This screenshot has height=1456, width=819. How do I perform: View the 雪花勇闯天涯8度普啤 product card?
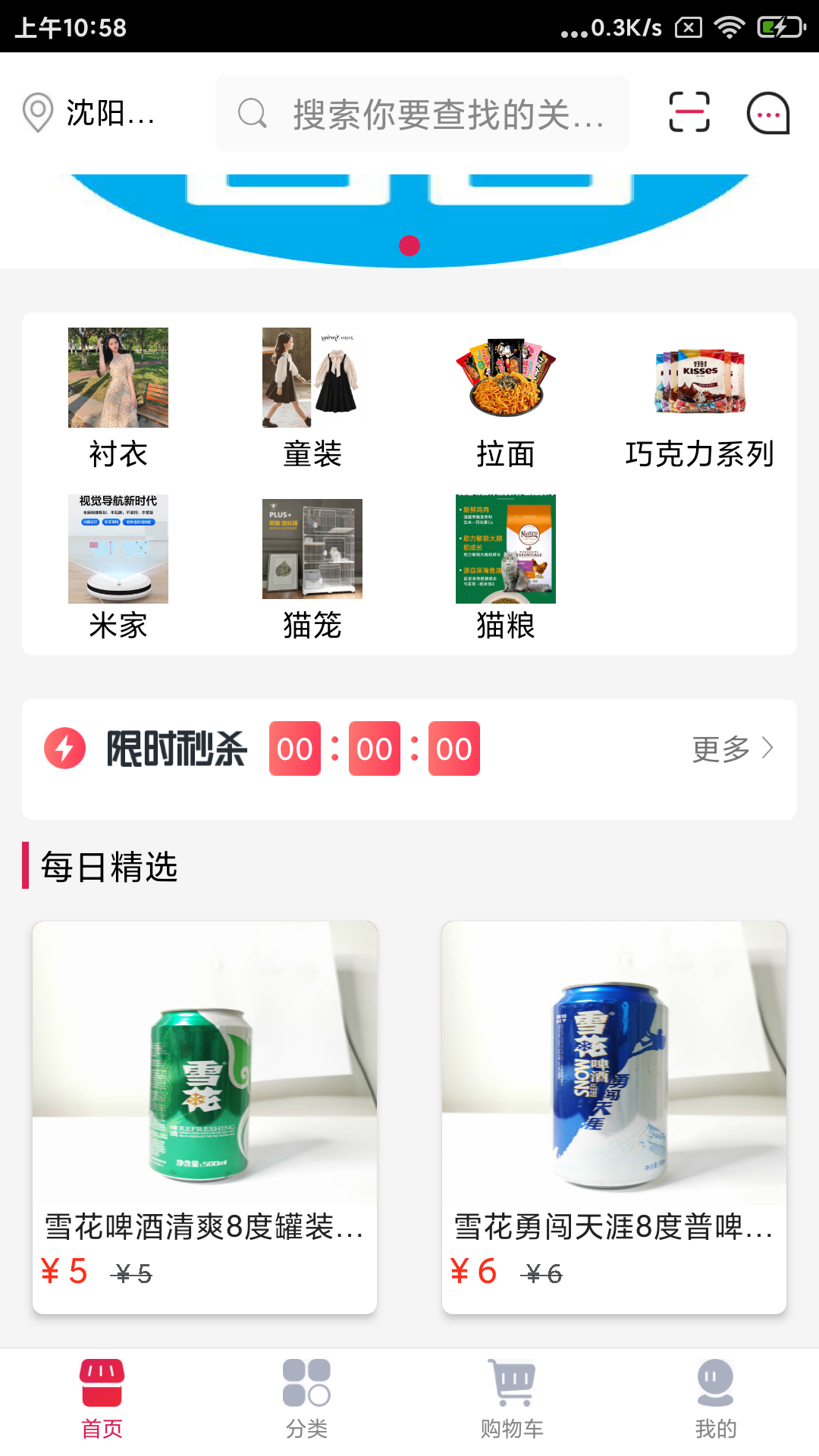(614, 1116)
